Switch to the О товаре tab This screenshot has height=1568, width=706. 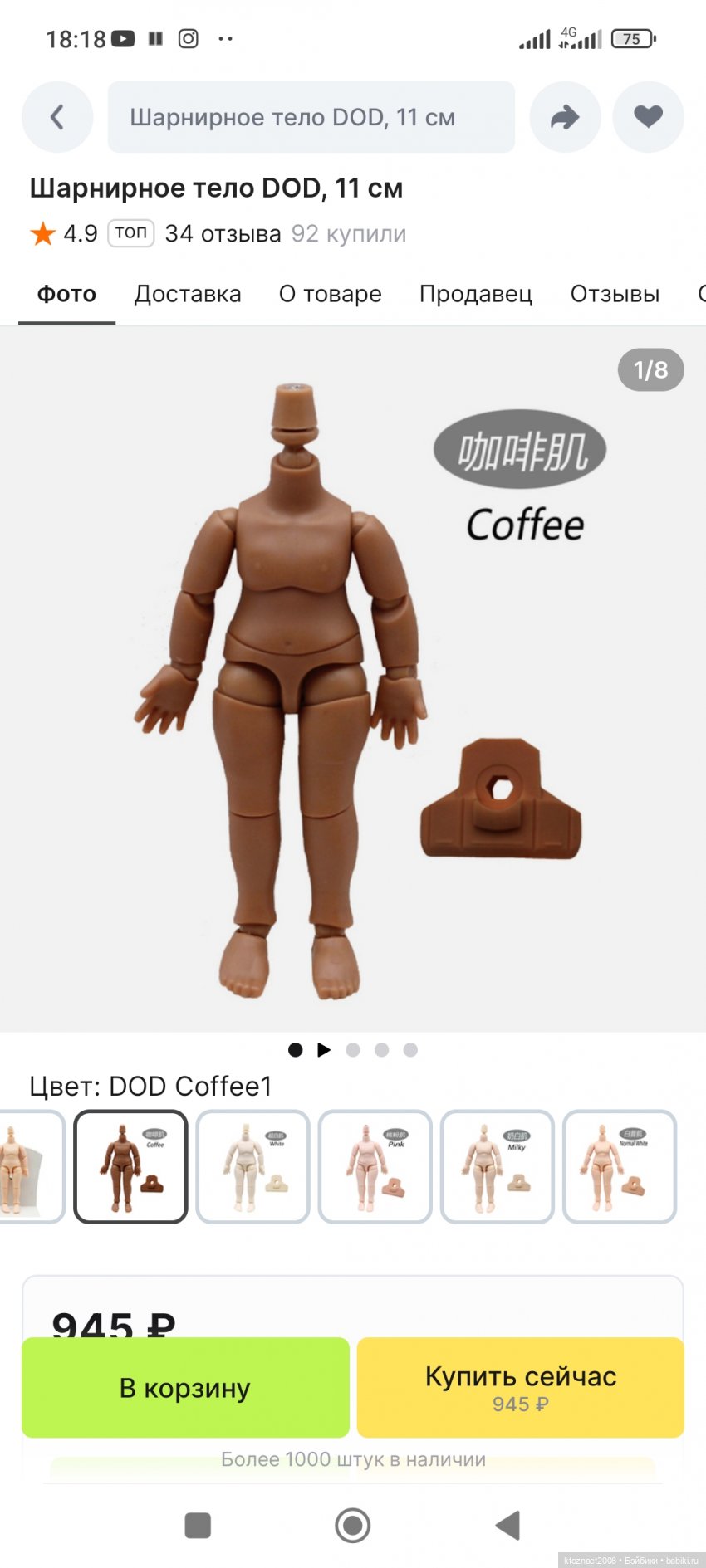(x=330, y=294)
